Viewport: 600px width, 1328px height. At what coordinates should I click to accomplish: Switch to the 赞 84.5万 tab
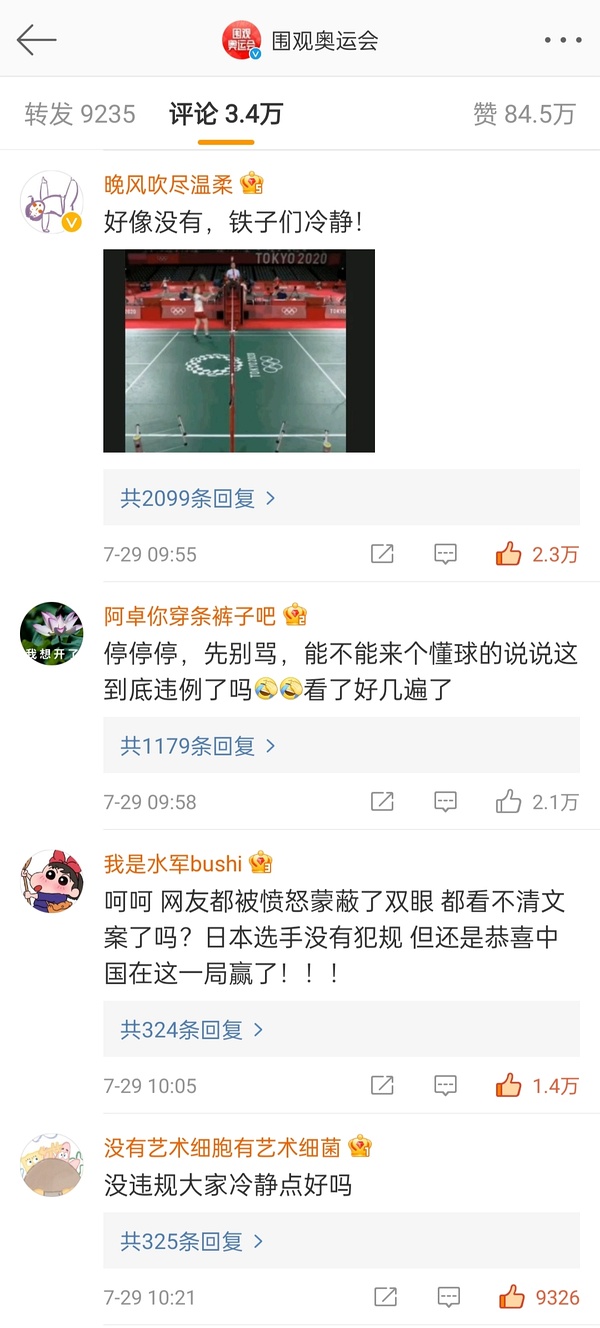524,114
